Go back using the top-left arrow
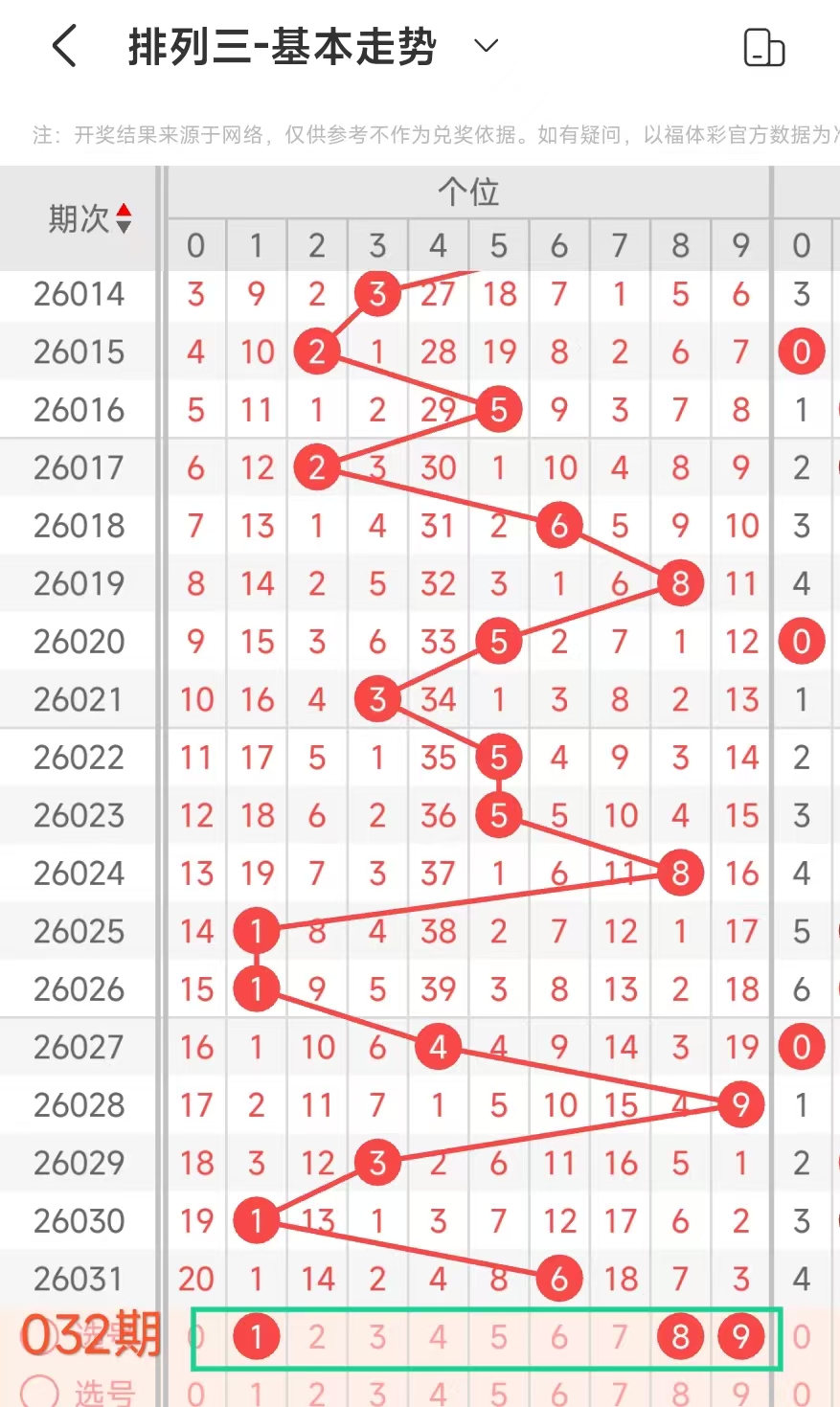840x1407 pixels. 64,46
